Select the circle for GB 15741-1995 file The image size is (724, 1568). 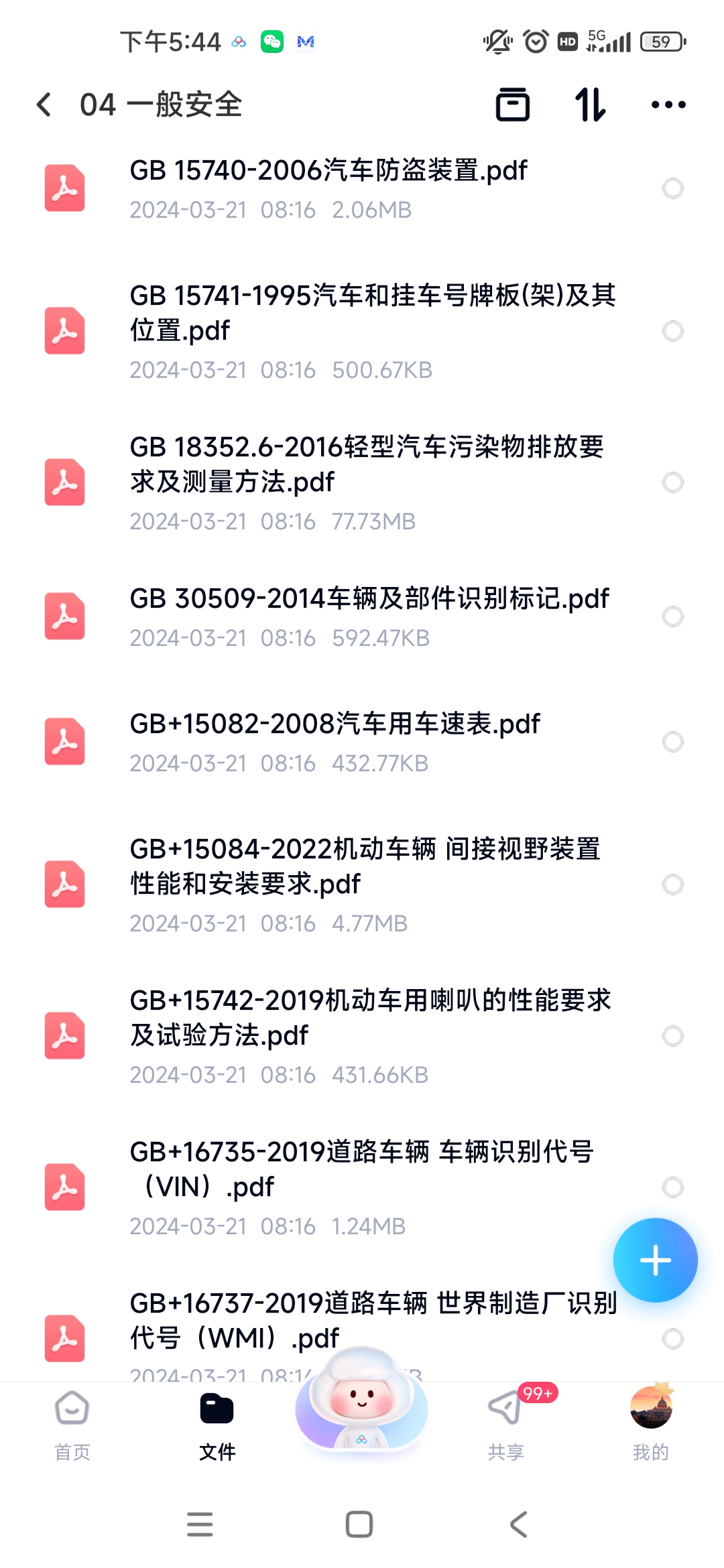[x=672, y=331]
